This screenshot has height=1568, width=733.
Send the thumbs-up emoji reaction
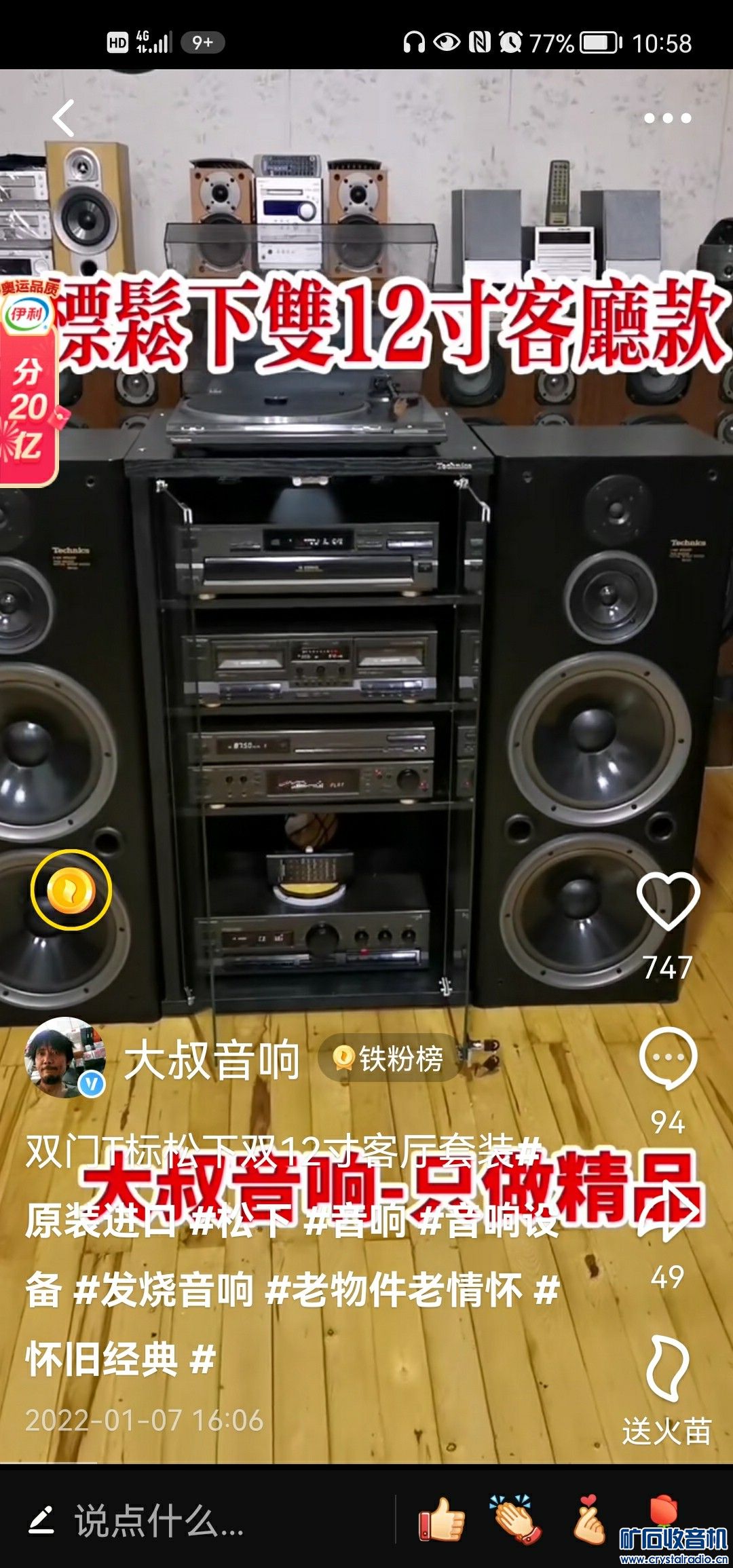click(442, 1519)
